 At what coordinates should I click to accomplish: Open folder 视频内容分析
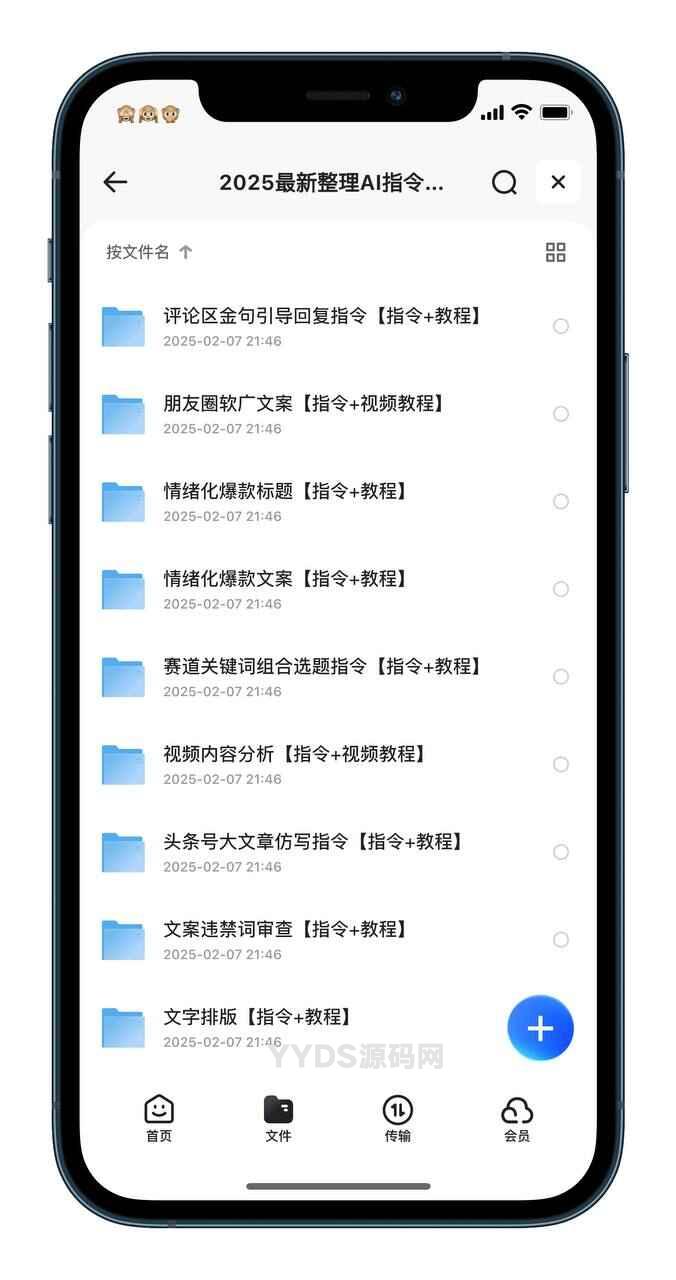(295, 764)
